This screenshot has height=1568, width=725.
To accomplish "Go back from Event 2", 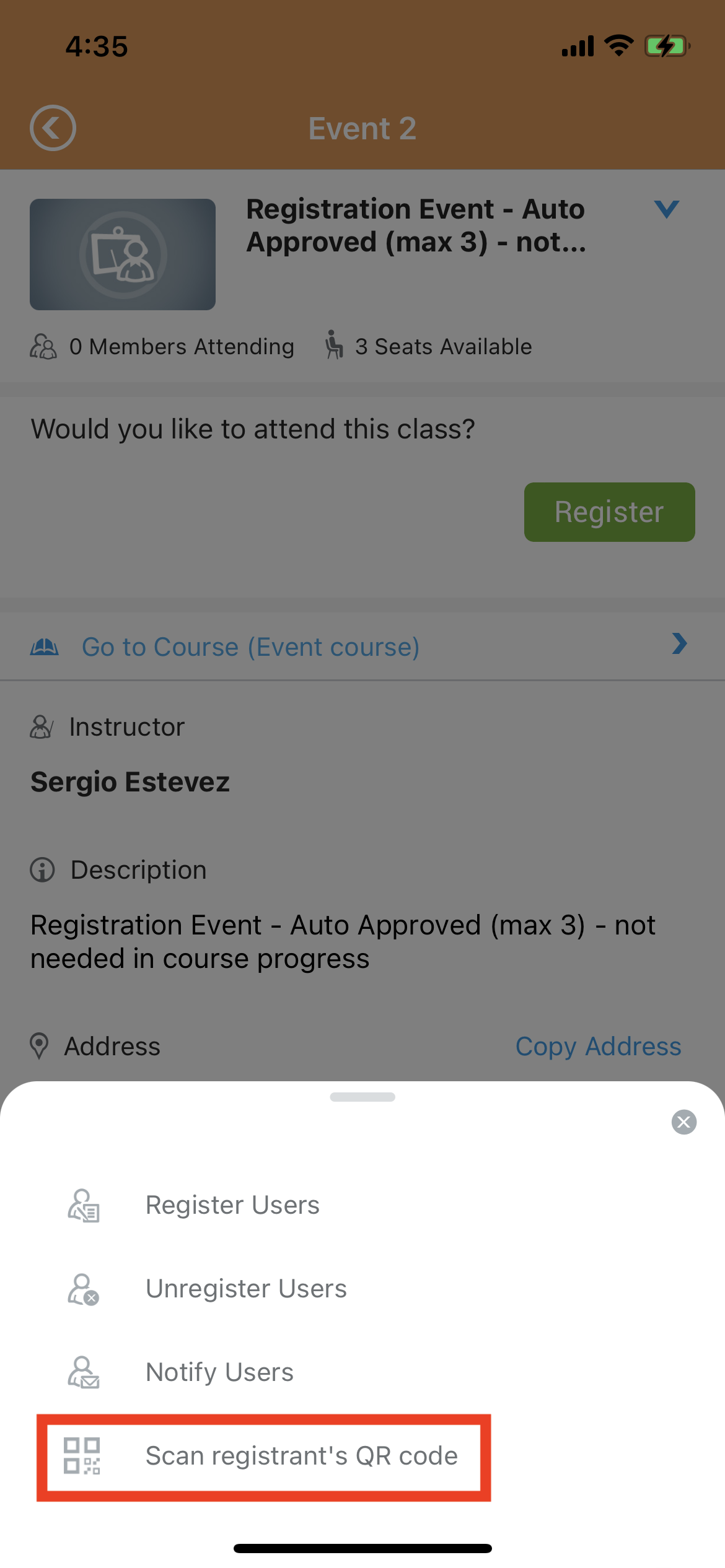I will 53,128.
